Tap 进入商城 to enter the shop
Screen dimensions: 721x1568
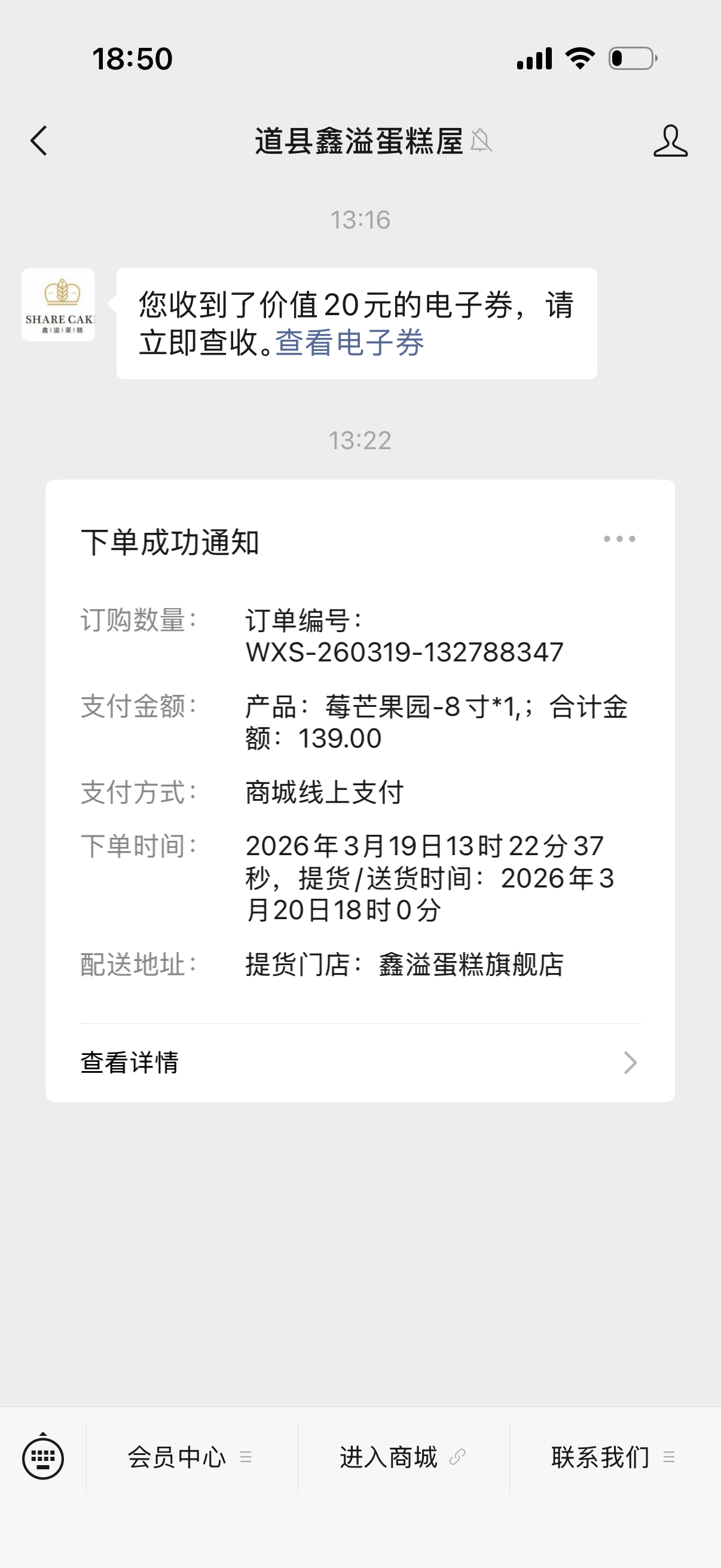click(x=402, y=1458)
